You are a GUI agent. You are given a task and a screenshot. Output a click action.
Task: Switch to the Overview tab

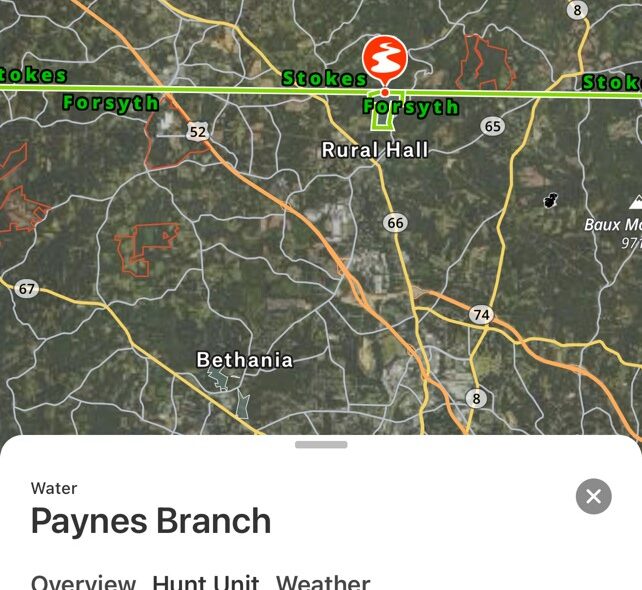coord(83,582)
